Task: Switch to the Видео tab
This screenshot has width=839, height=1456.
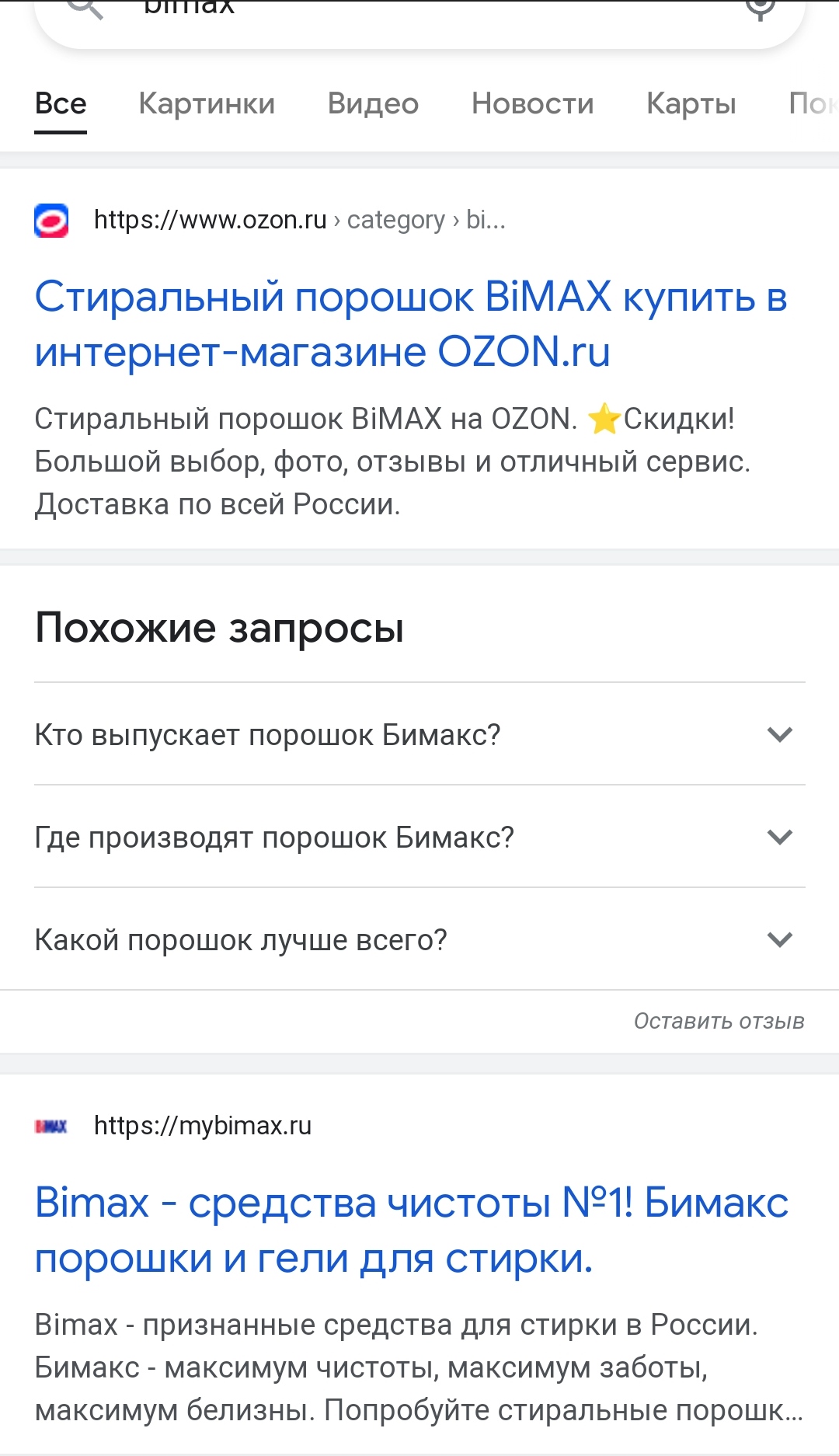Action: coord(373,103)
